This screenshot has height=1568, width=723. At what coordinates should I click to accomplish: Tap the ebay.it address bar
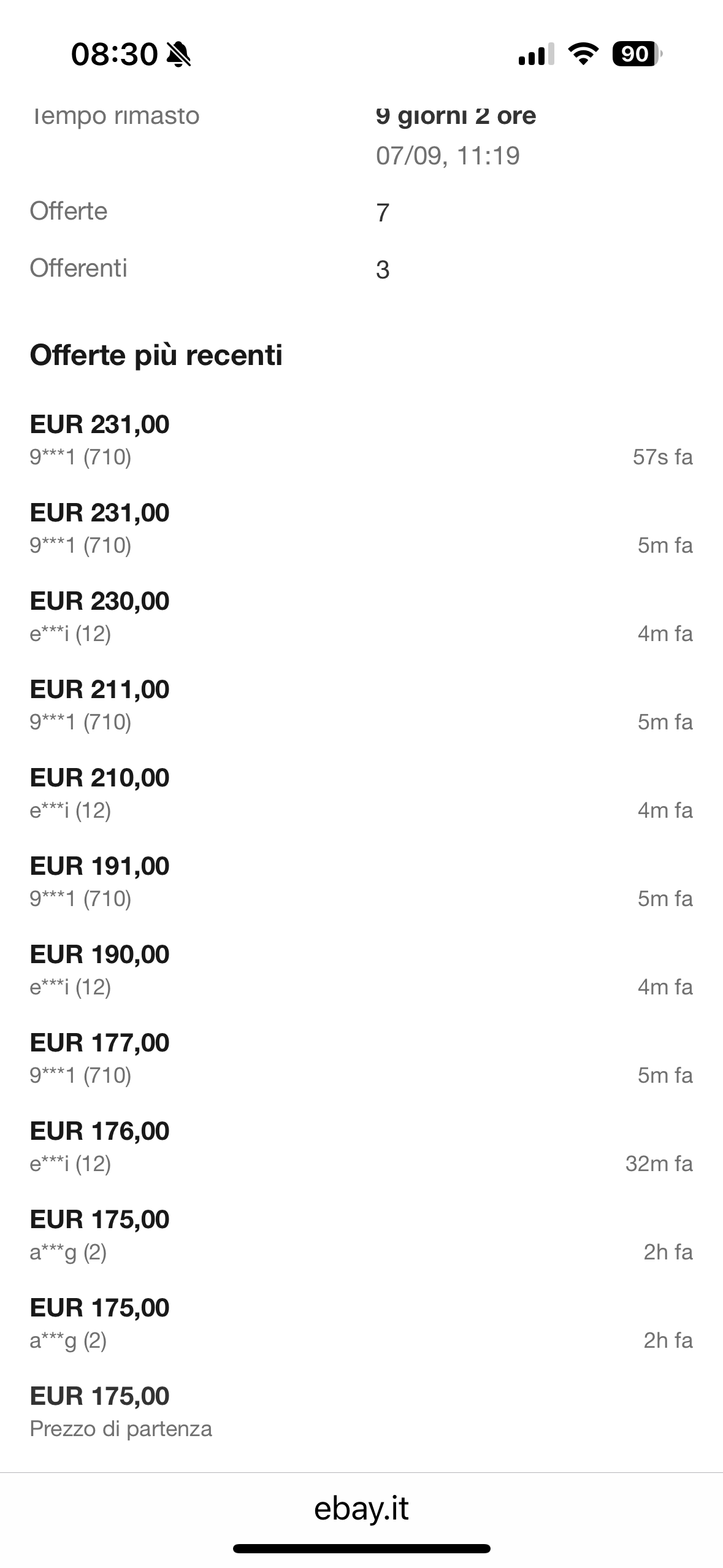pos(361,1508)
